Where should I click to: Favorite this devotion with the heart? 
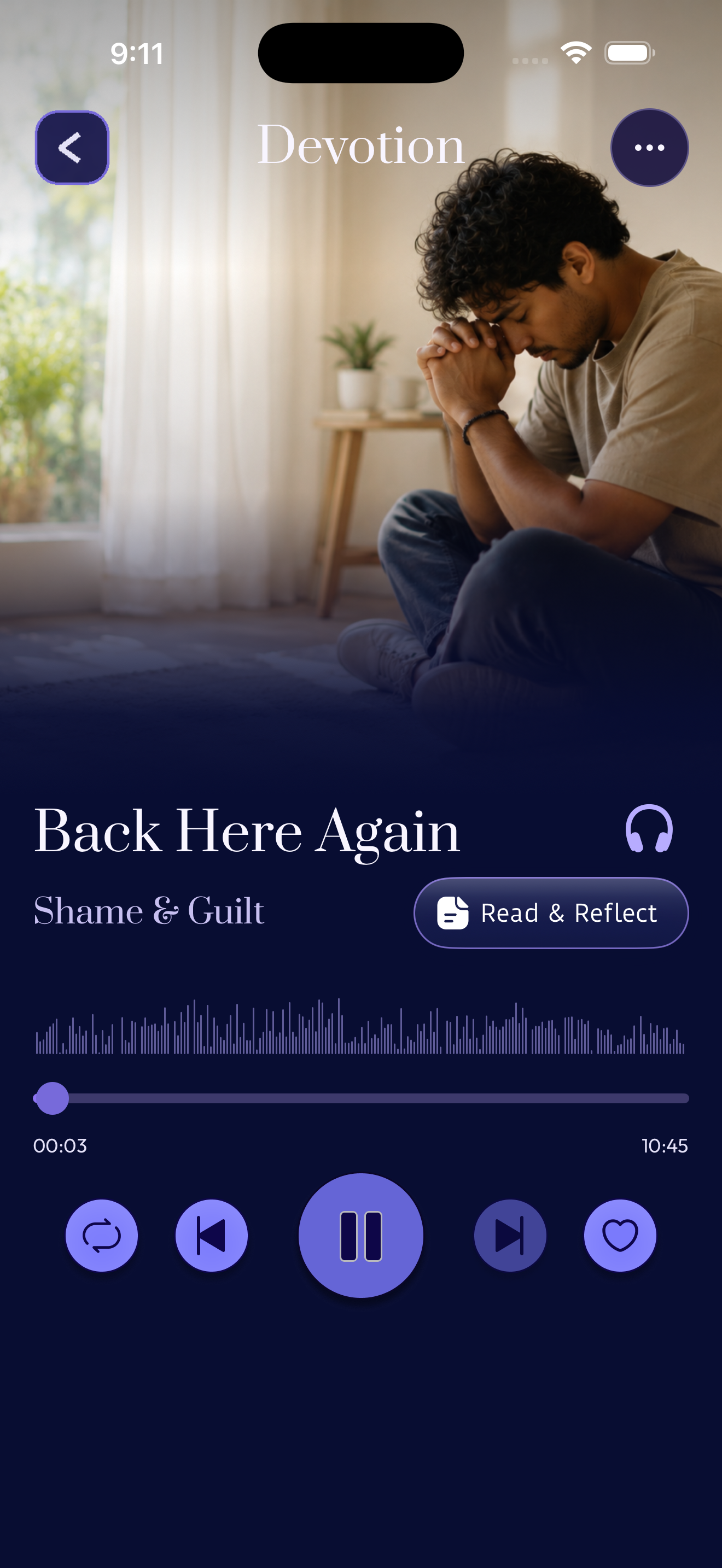click(x=620, y=1235)
